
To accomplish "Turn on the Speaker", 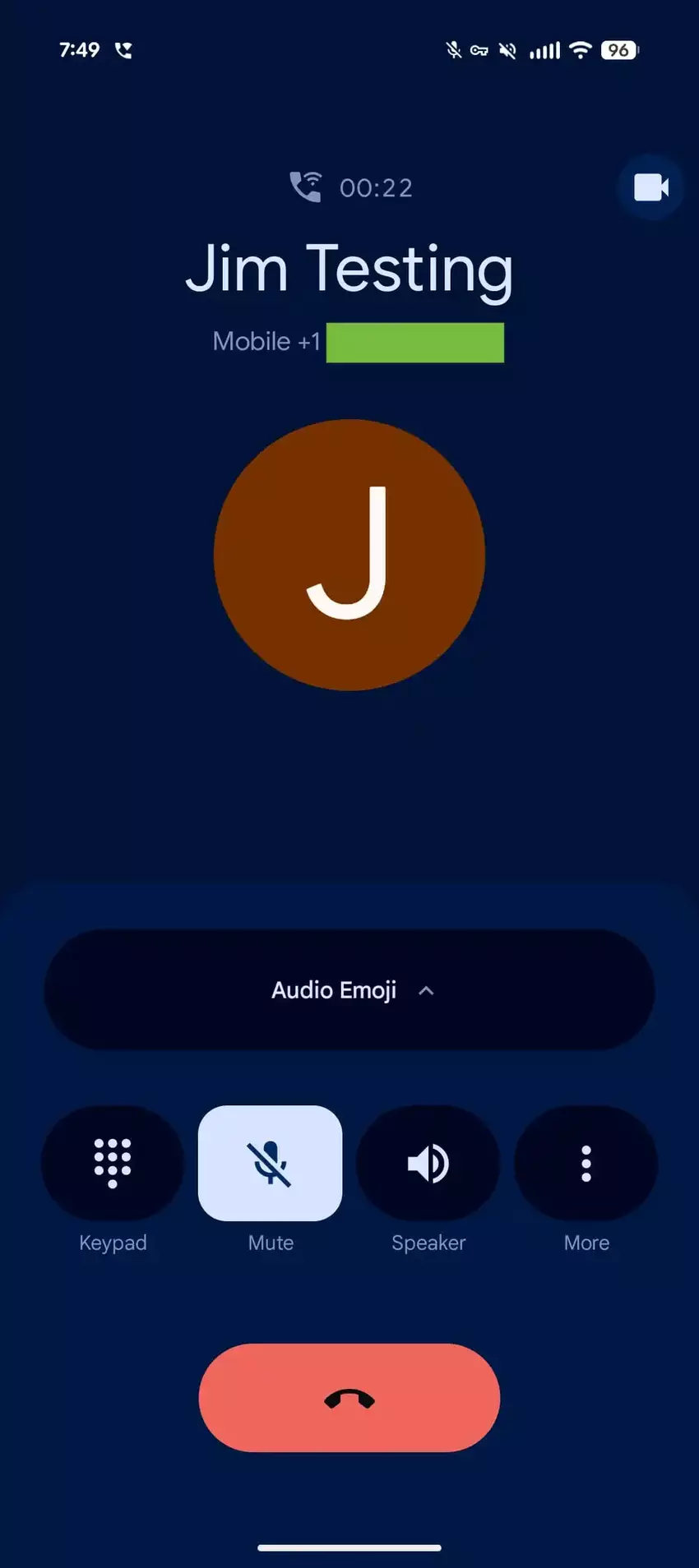I will pos(428,1163).
